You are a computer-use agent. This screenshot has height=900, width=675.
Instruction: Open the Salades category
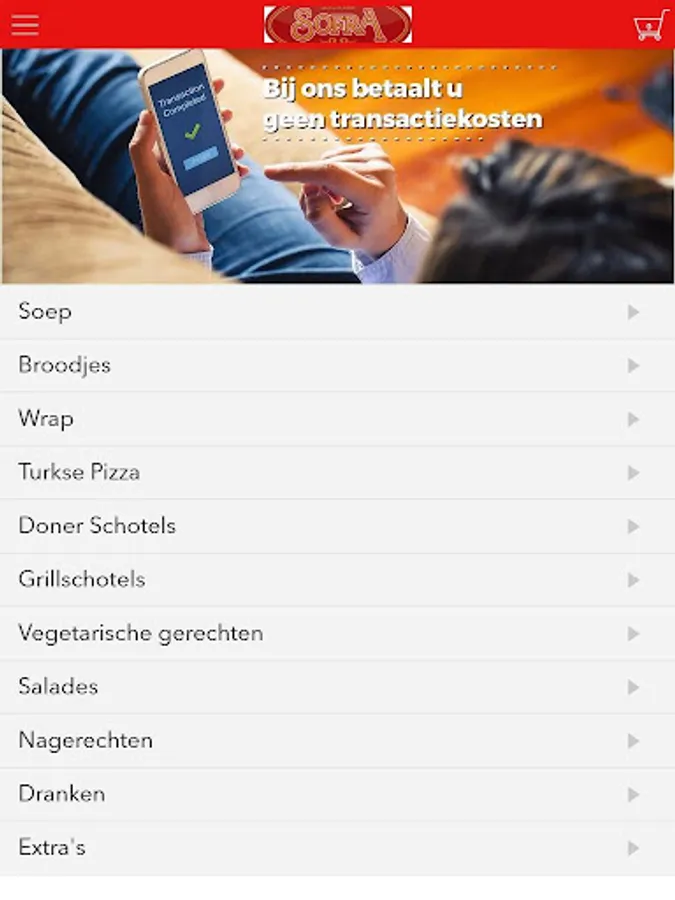(x=338, y=687)
